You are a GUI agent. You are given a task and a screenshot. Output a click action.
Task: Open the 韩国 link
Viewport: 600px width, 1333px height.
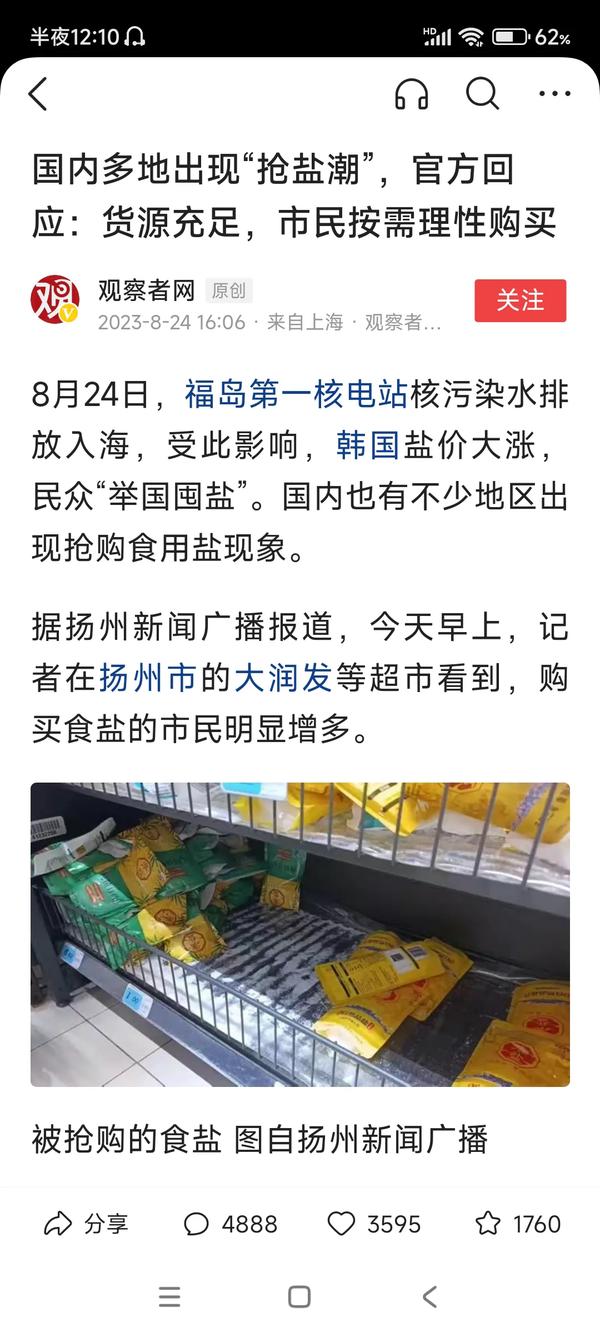368,446
